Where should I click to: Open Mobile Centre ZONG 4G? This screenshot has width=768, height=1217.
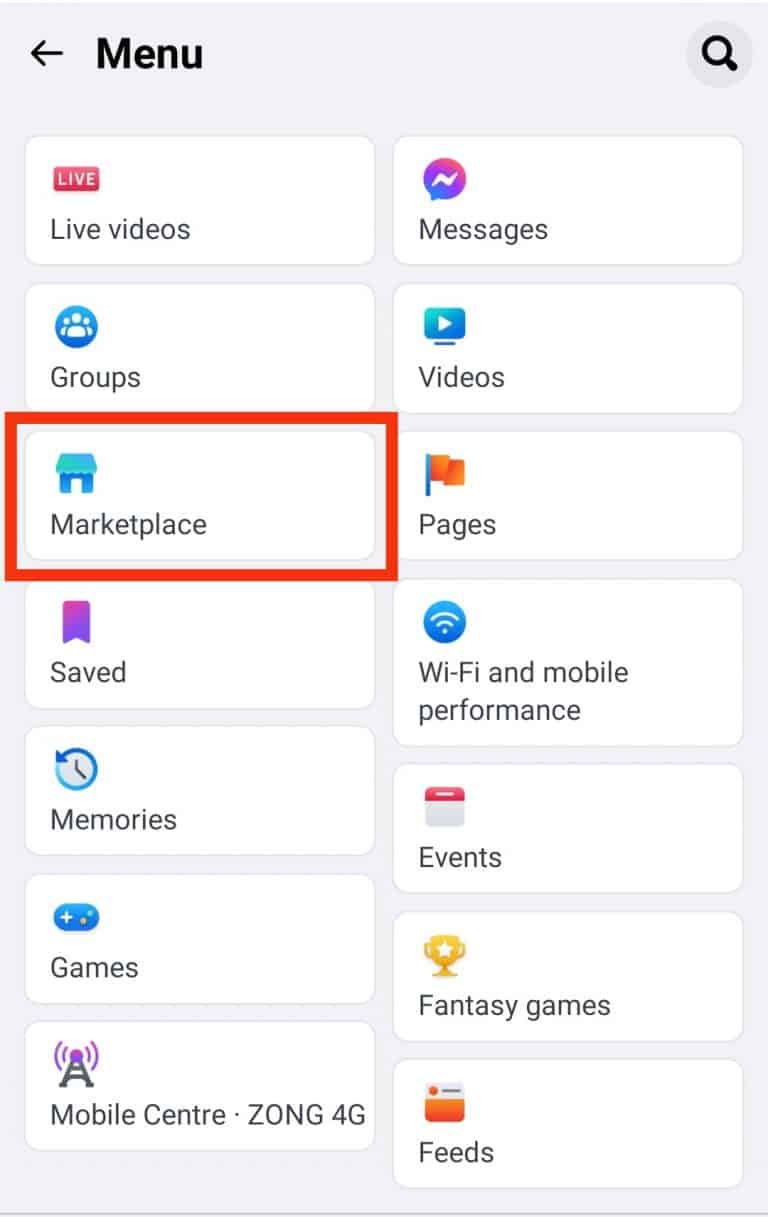click(x=199, y=1085)
